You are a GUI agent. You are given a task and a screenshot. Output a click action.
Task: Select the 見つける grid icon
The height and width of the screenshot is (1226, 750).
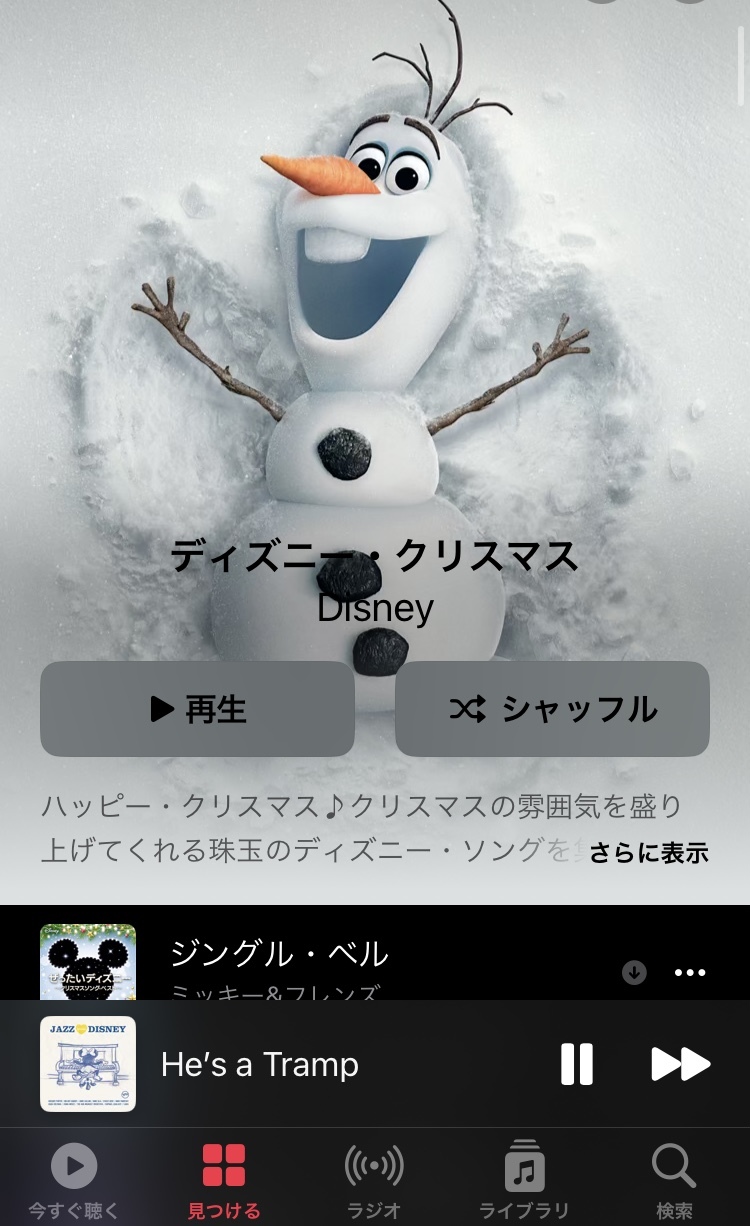[224, 1165]
